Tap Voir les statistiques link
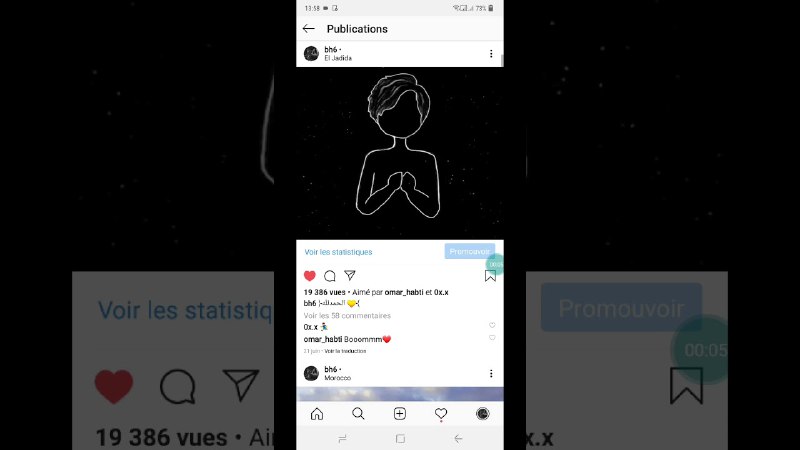800x450 pixels. [338, 252]
